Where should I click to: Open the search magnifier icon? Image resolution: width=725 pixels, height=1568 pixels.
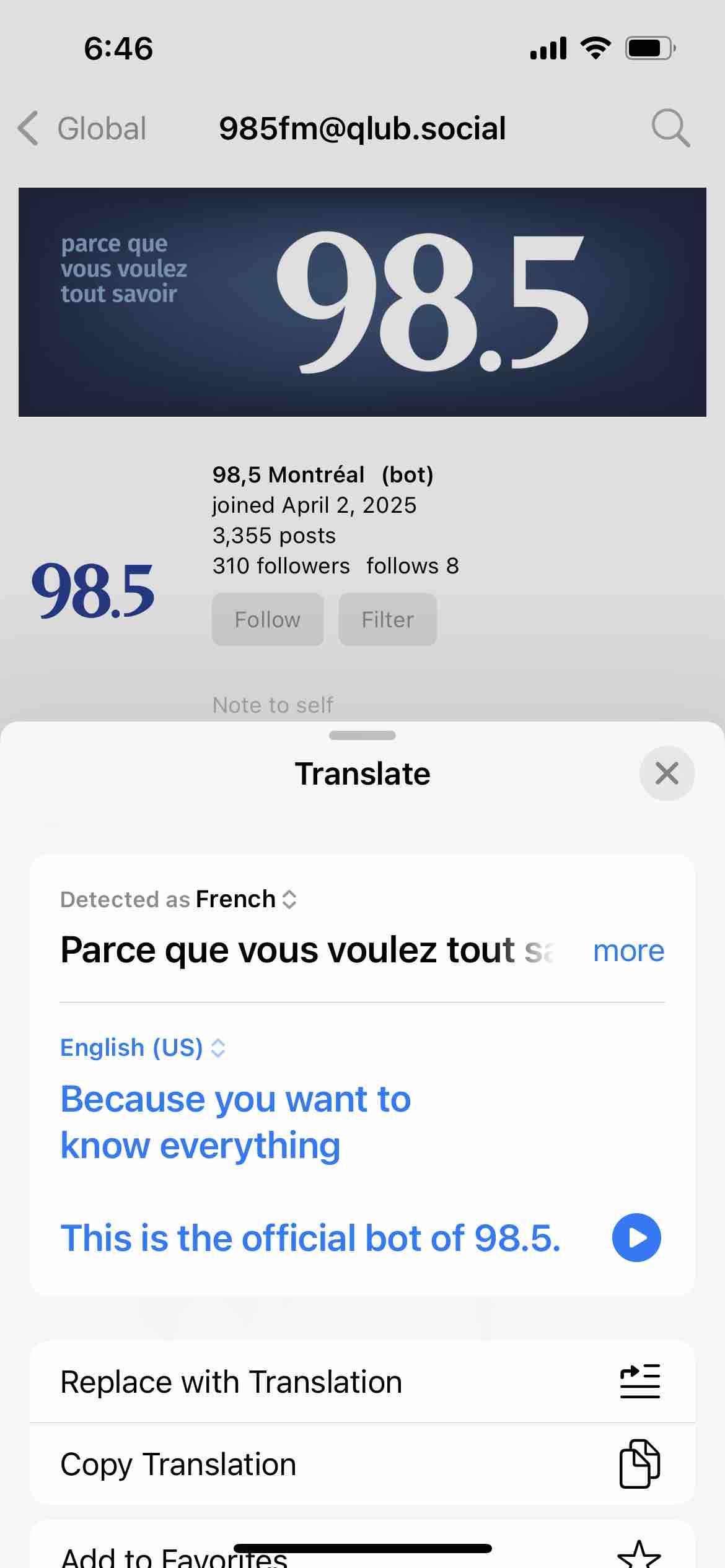click(x=670, y=128)
